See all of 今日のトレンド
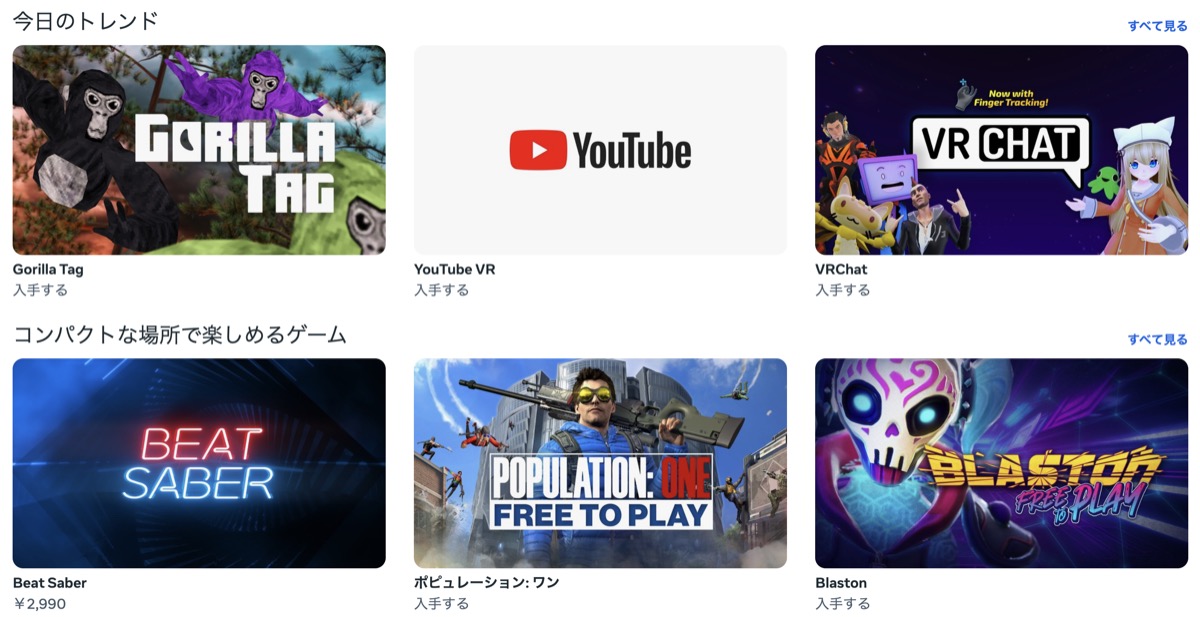This screenshot has width=1200, height=617. (1157, 26)
